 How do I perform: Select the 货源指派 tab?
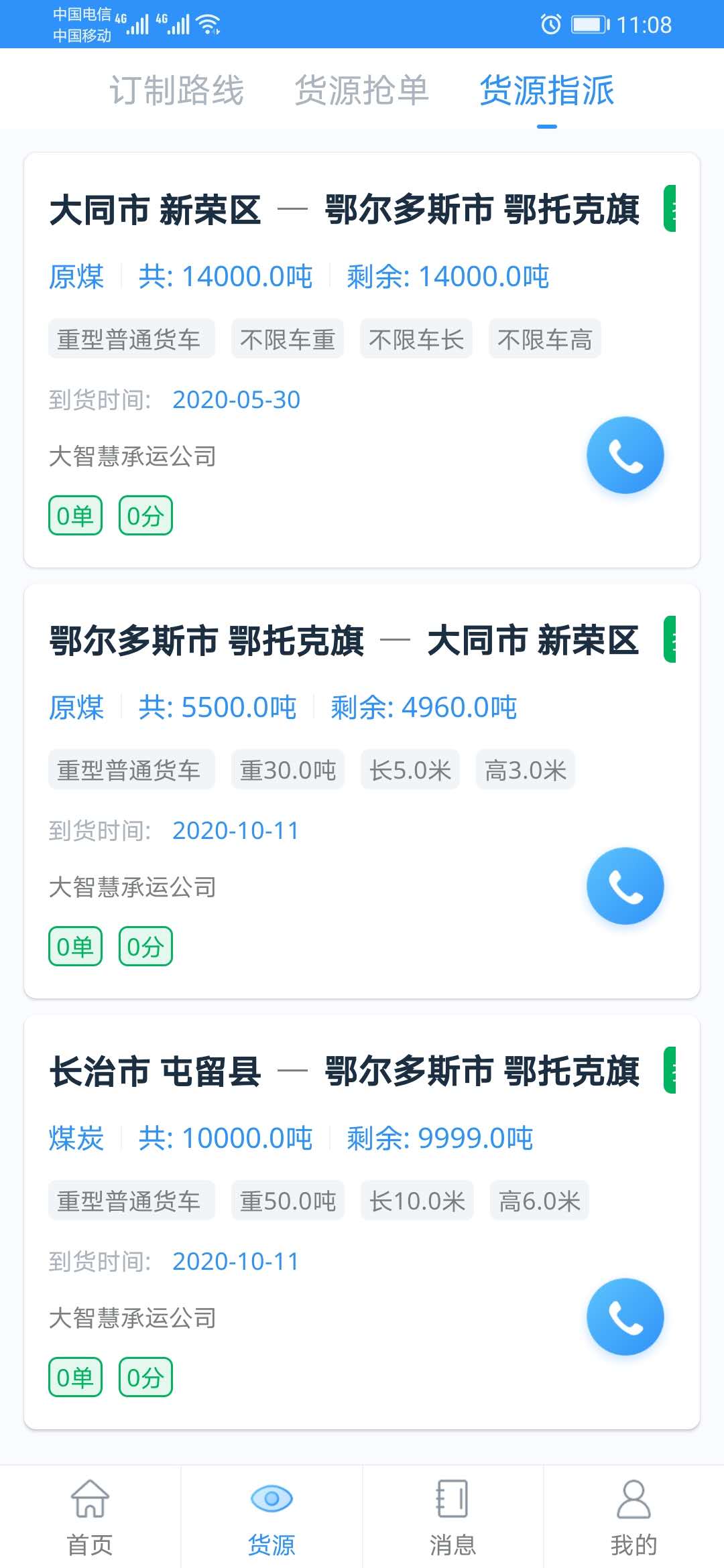pos(547,90)
